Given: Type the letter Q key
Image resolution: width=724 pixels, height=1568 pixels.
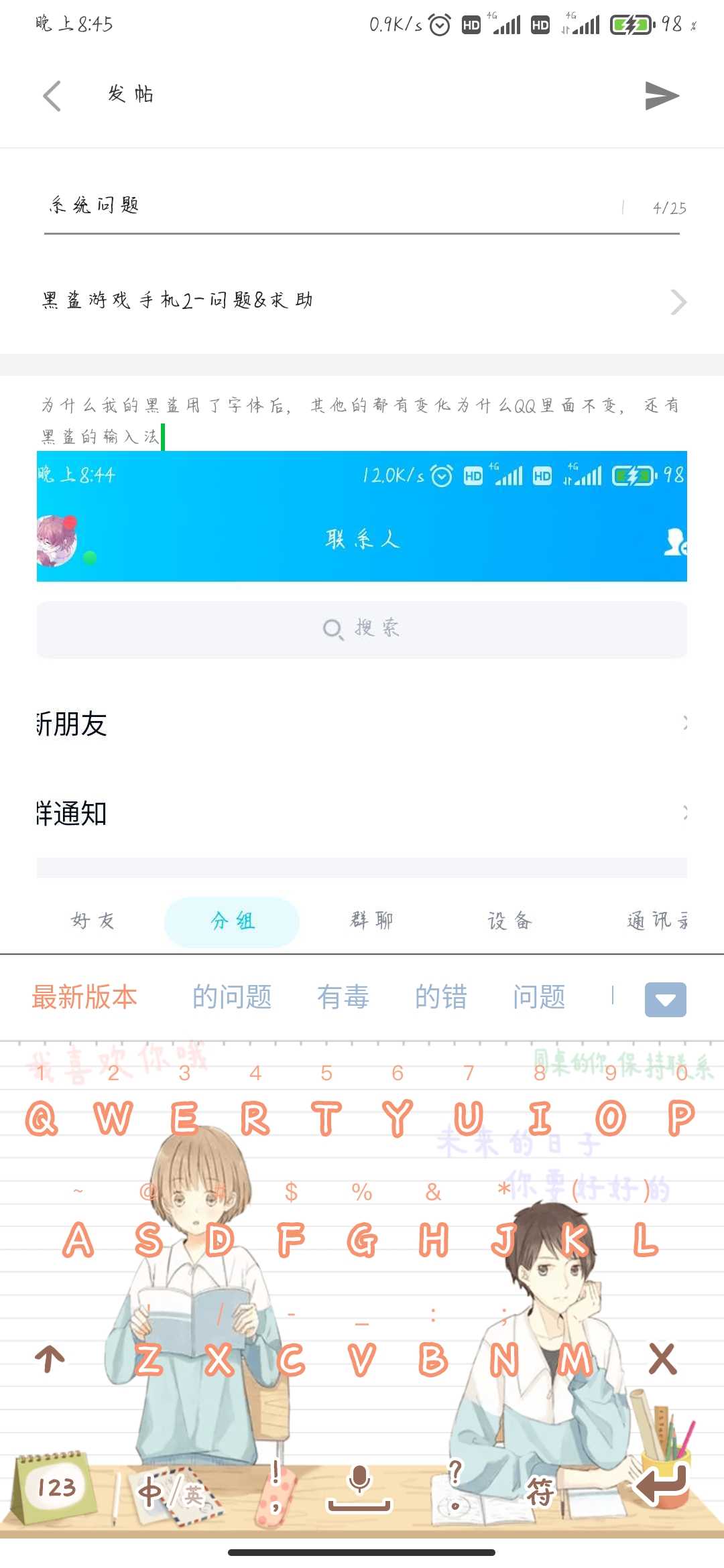Looking at the screenshot, I should point(42,1118).
